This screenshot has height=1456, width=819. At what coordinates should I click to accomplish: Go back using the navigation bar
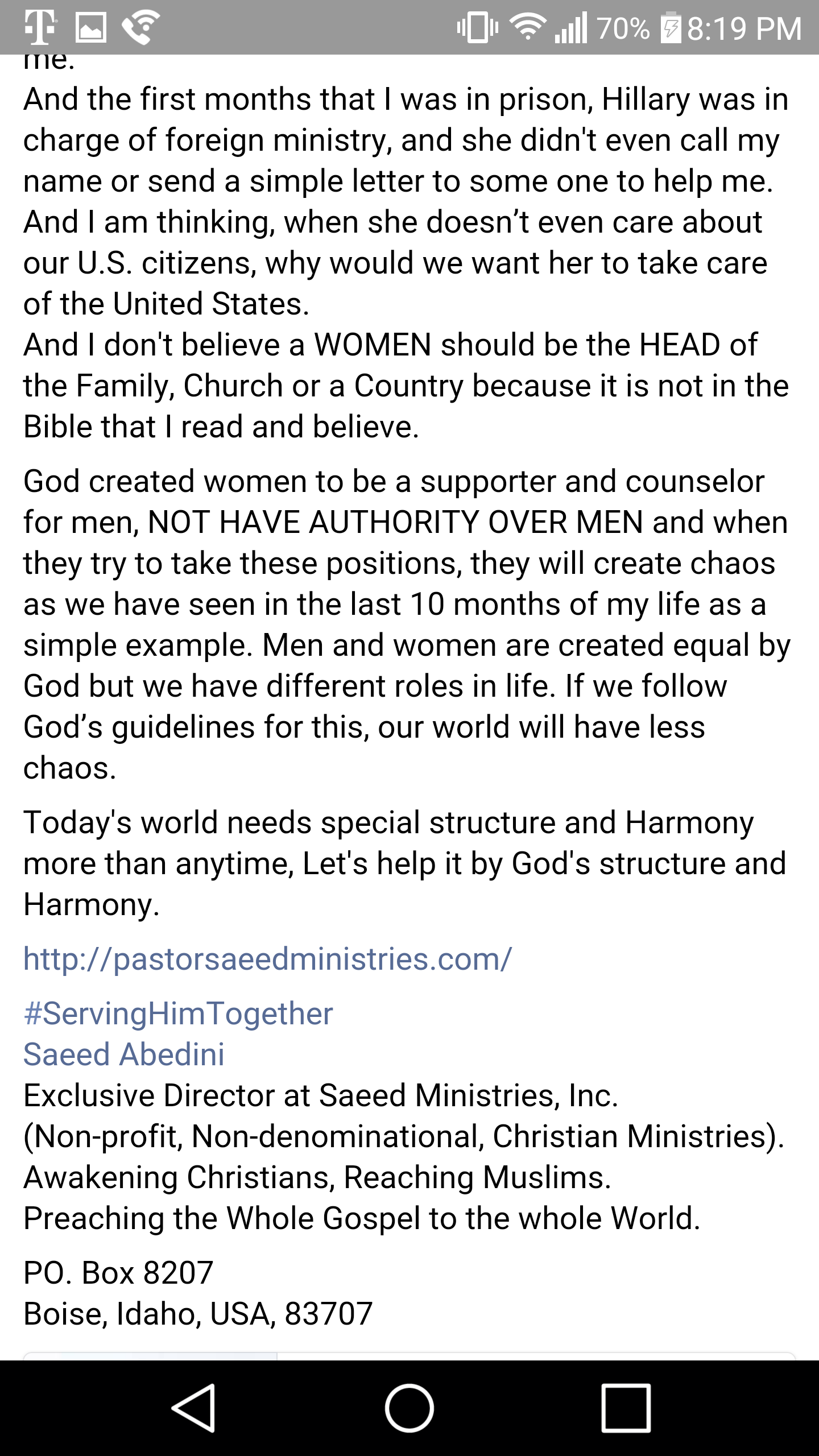193,1408
